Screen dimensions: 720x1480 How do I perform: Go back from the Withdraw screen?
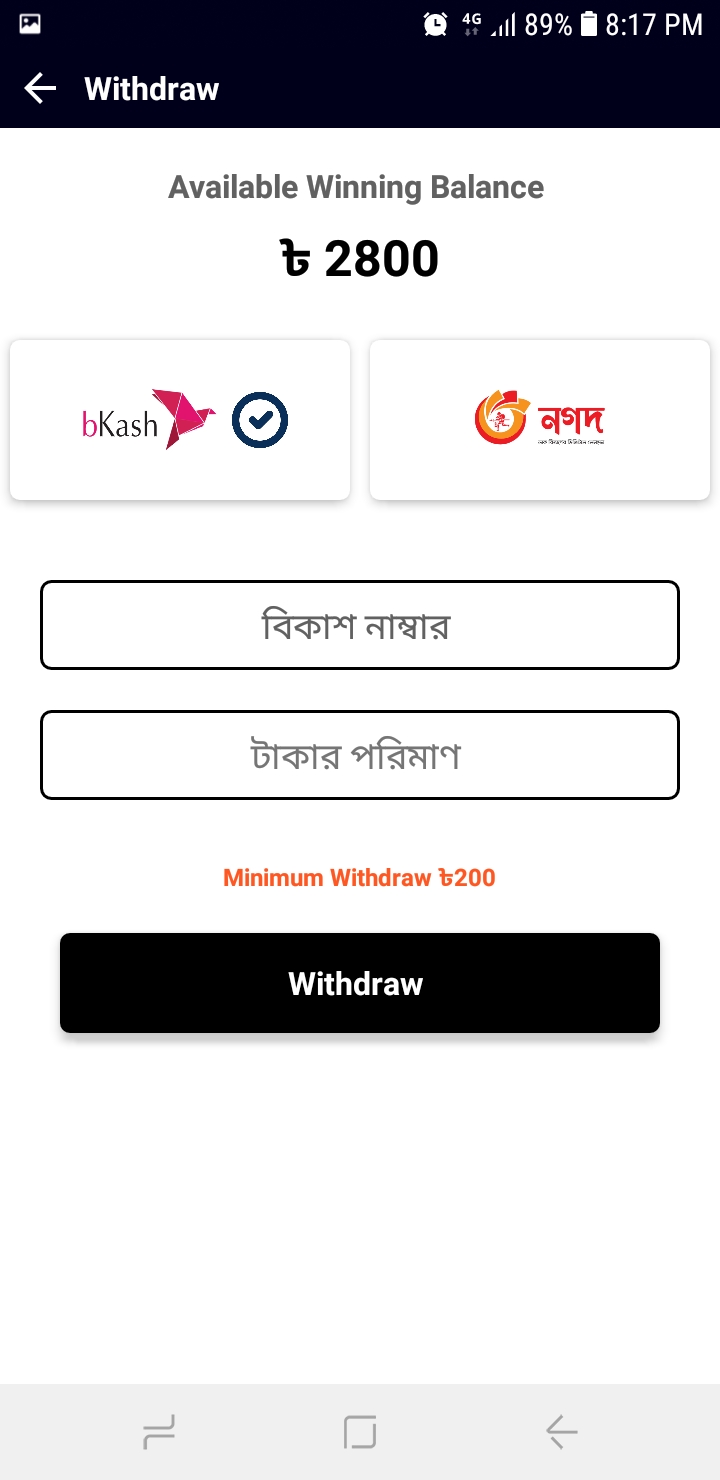click(x=40, y=89)
